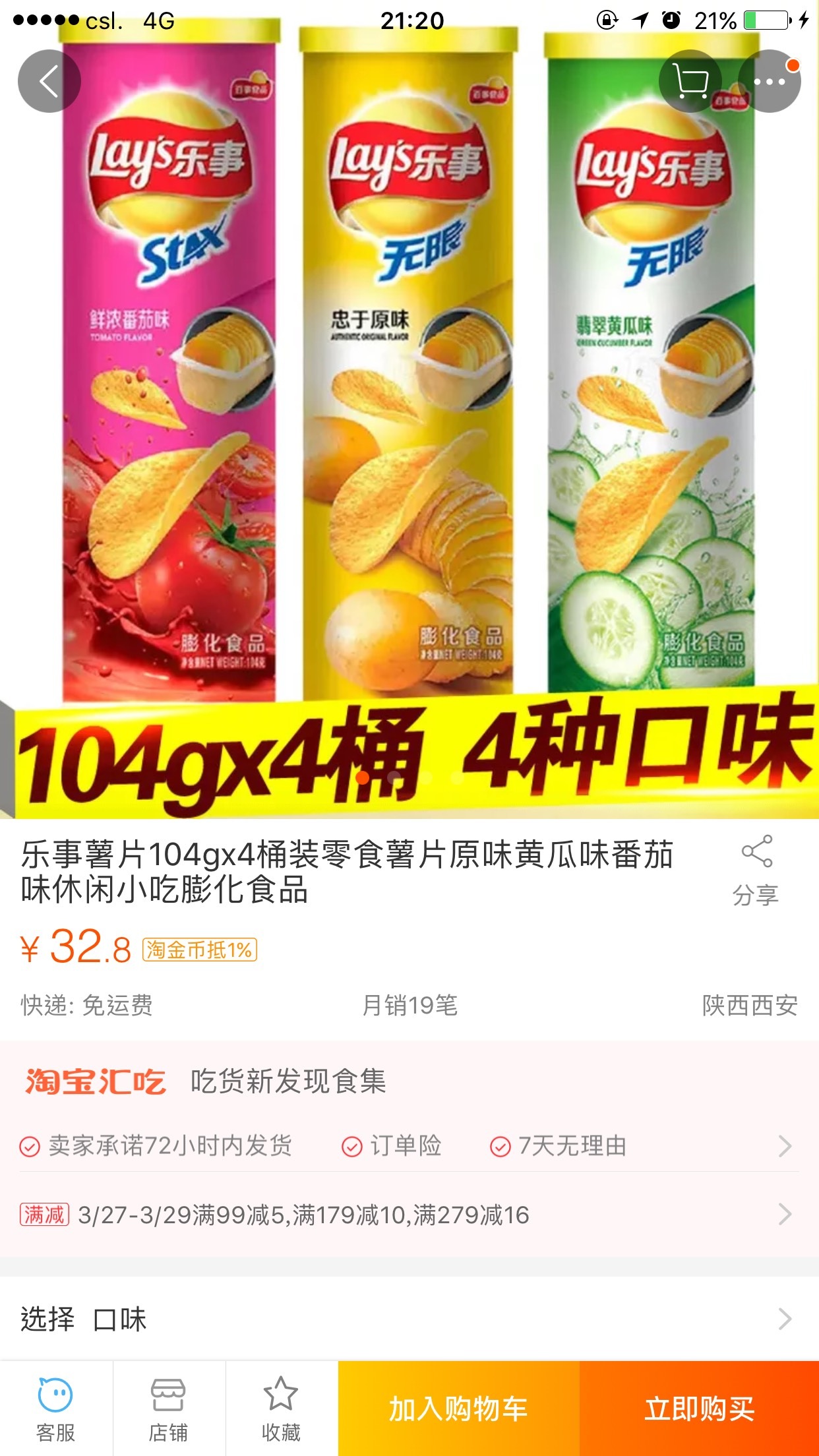Select flavor via 选择 口味 row
The image size is (819, 1456).
[x=409, y=1319]
